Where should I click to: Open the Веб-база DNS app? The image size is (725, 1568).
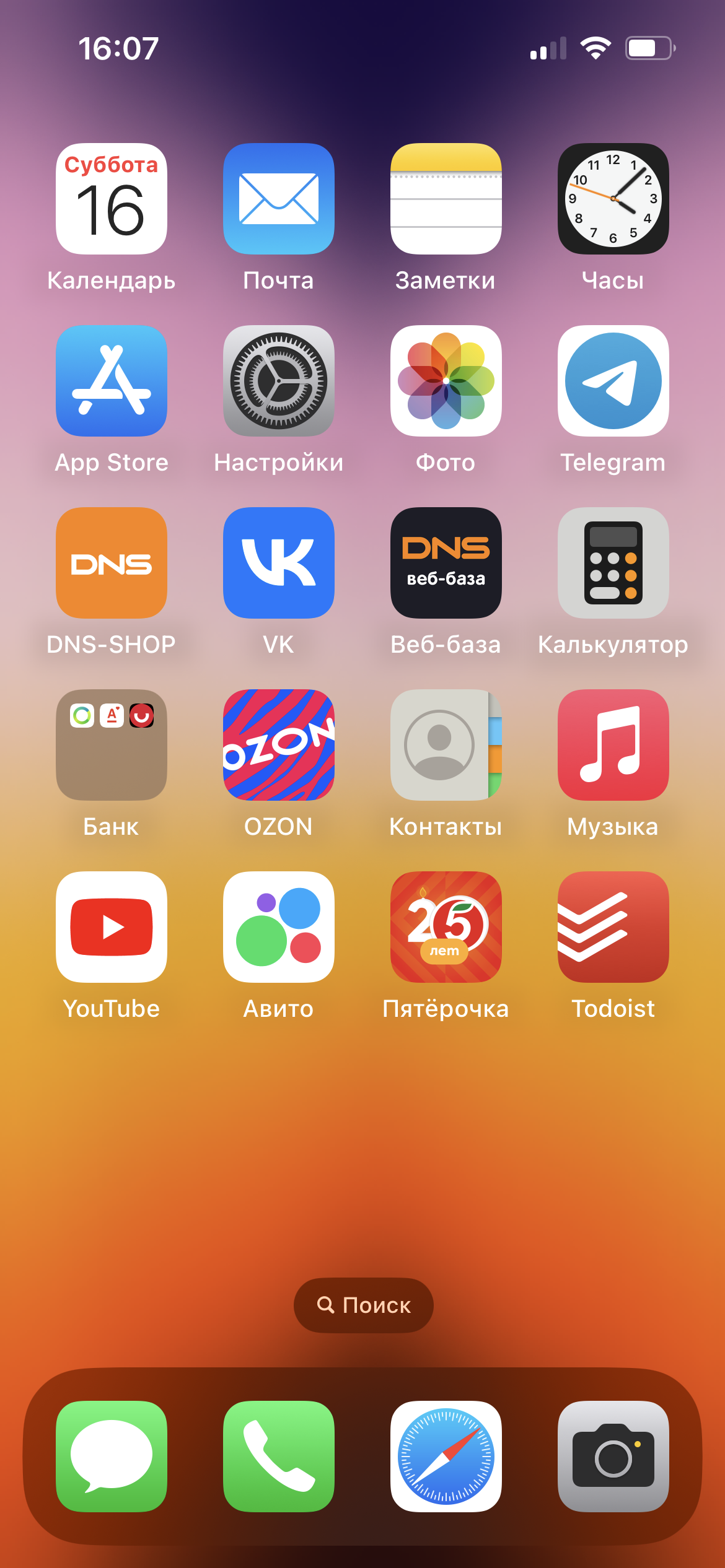[446, 563]
